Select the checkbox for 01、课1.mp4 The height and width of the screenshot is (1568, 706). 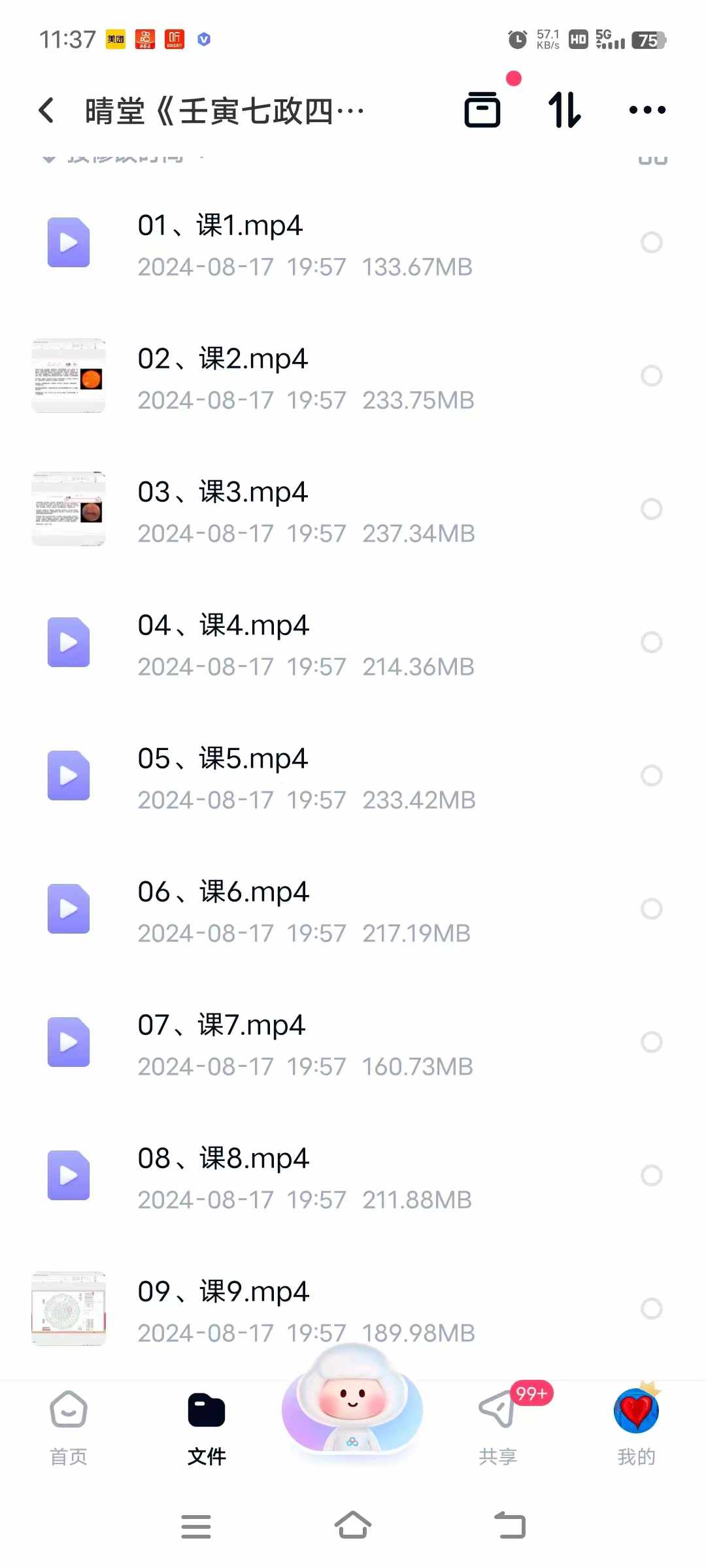(652, 242)
